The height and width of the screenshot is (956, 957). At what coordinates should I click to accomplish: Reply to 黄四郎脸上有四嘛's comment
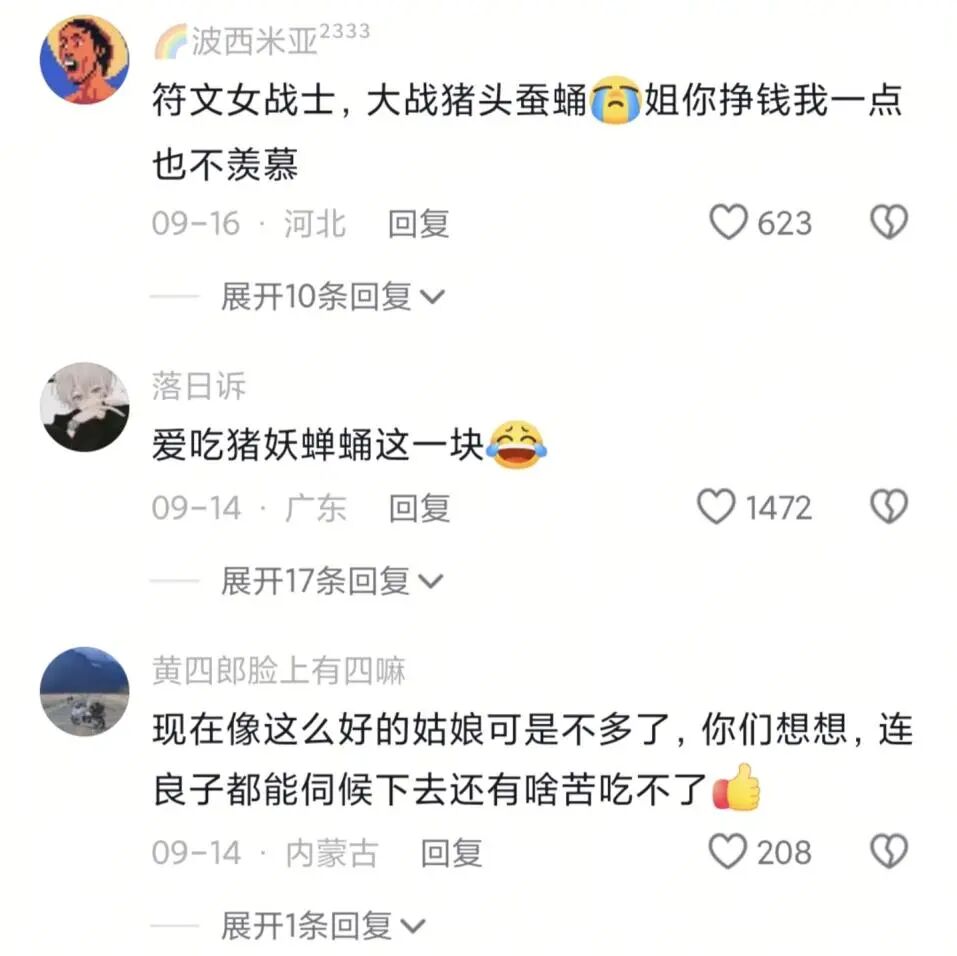click(x=451, y=853)
